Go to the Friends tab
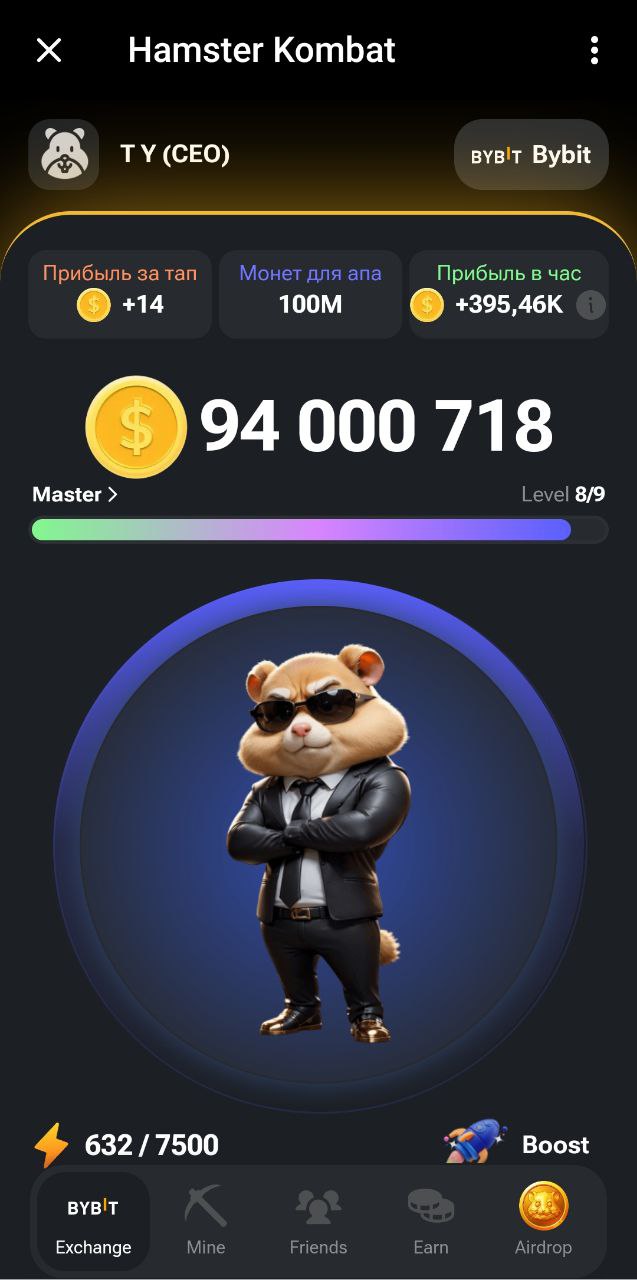 point(318,1223)
